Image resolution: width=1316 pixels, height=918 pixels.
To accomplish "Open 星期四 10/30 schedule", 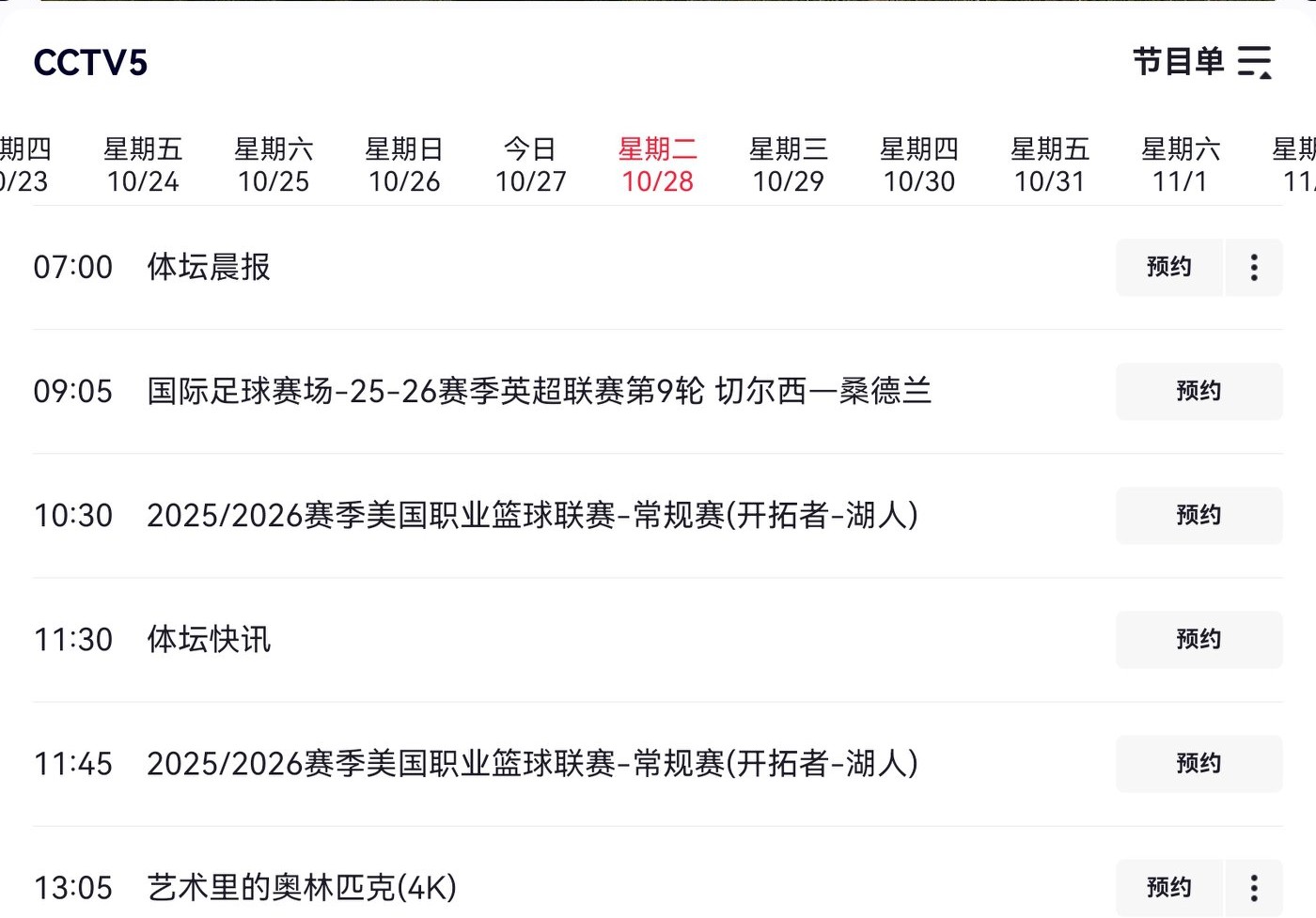I will click(918, 164).
